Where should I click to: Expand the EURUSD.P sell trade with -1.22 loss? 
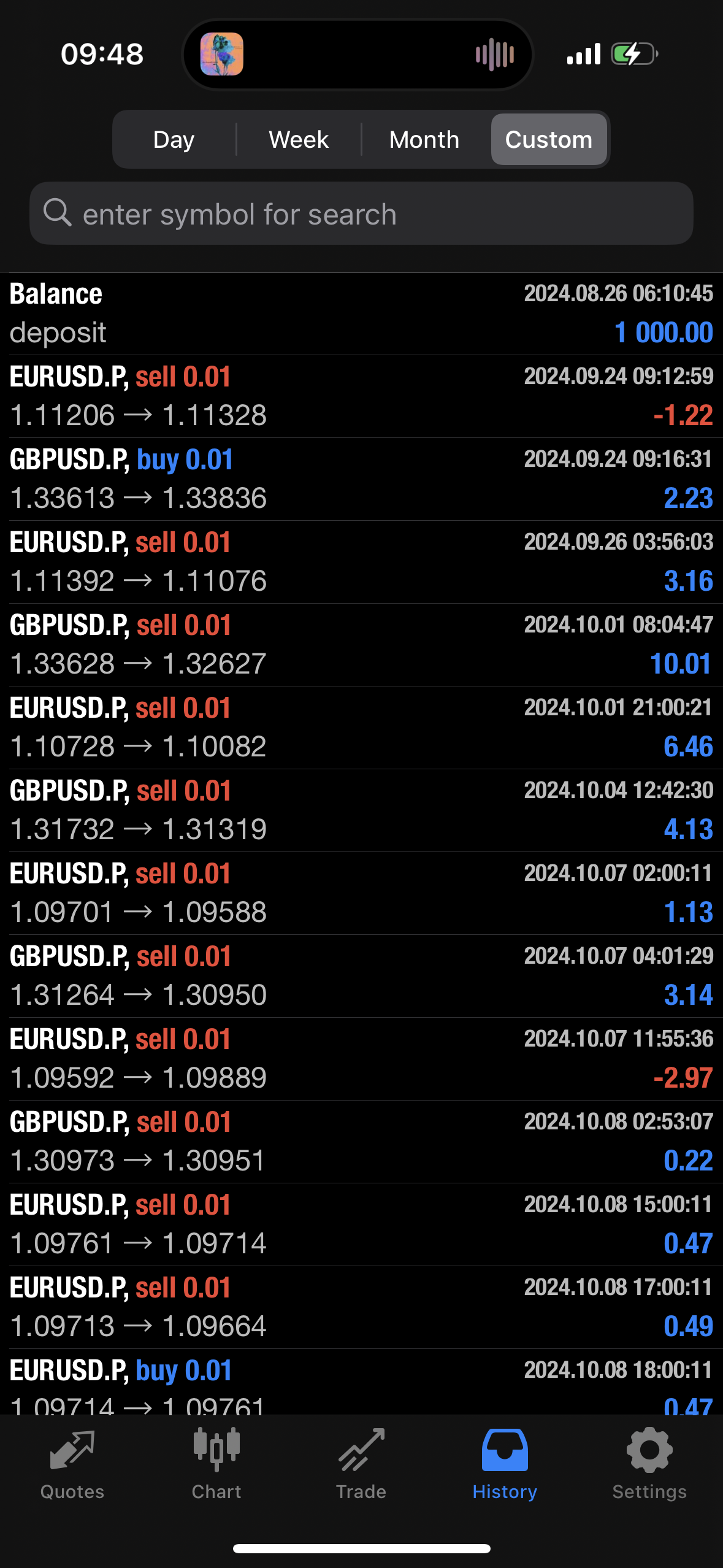[361, 396]
